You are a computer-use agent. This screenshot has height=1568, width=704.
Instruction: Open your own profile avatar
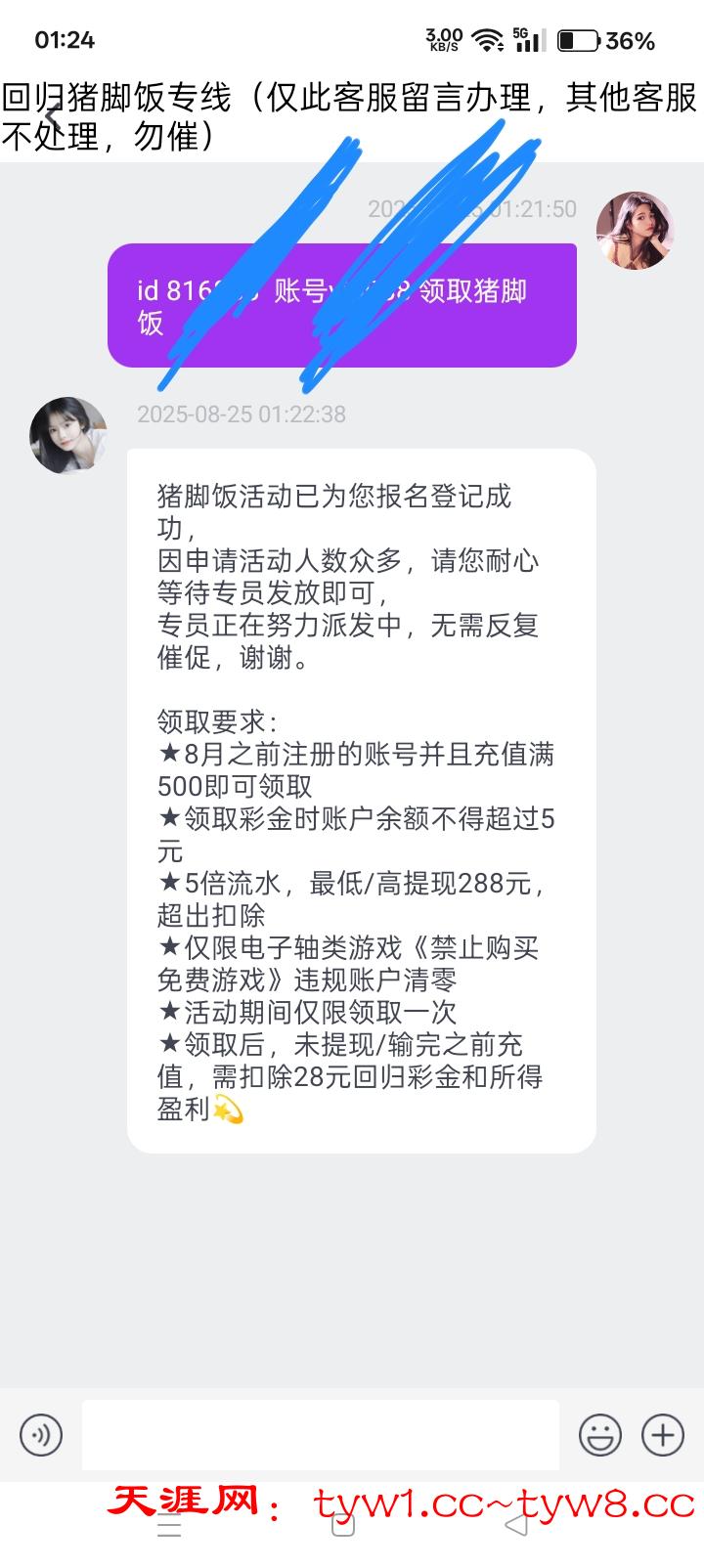635,230
